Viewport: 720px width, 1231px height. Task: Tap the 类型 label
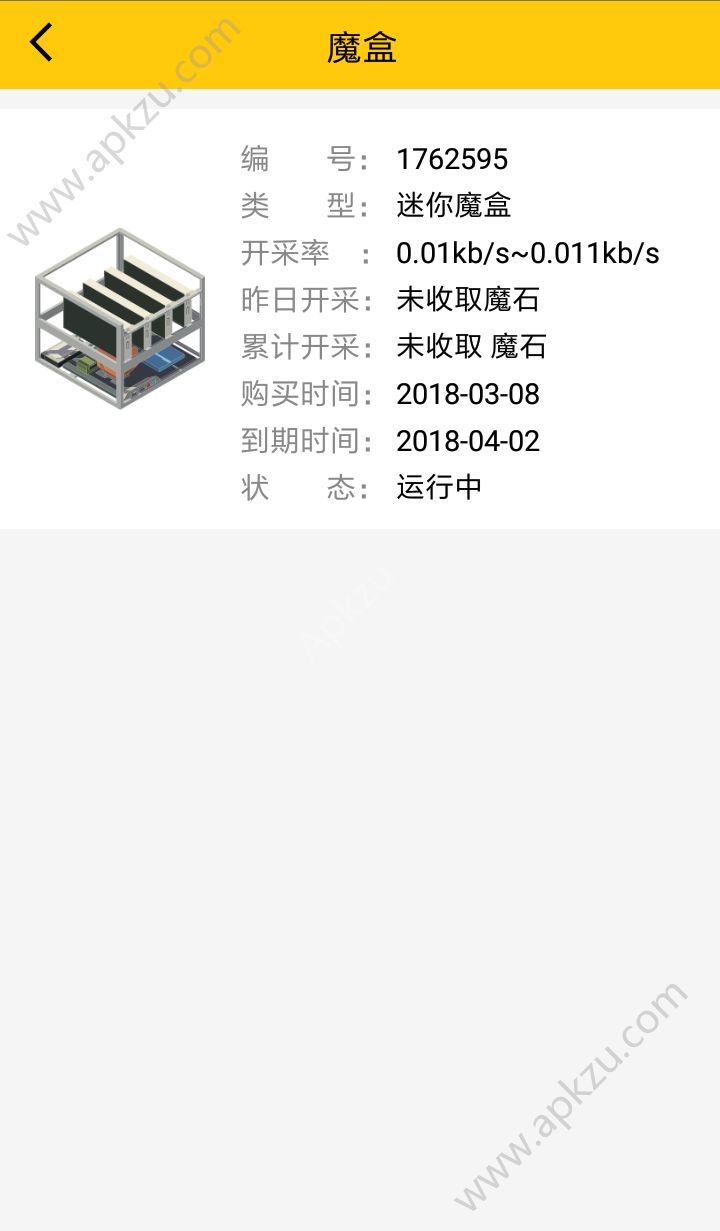(285, 206)
